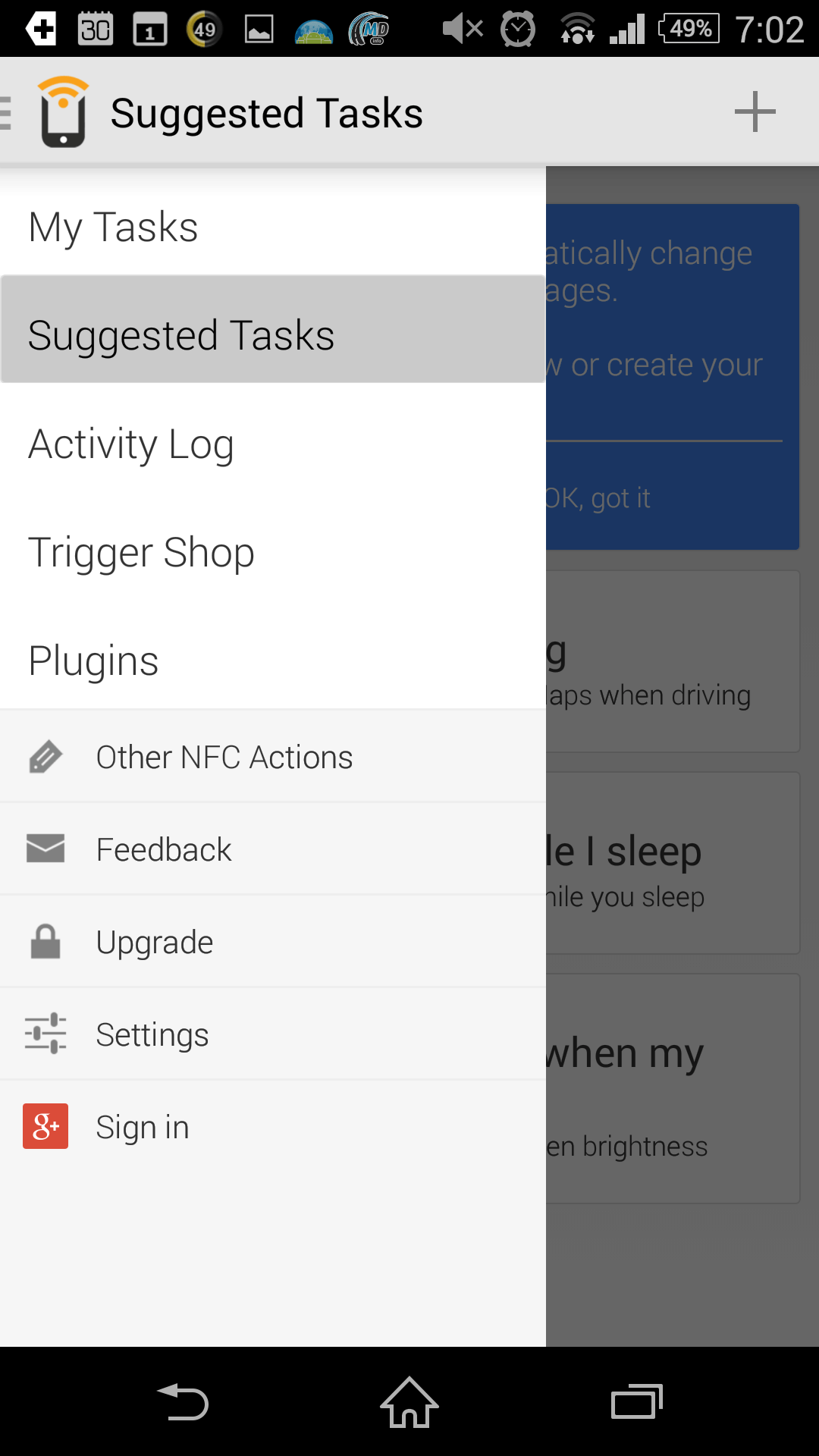Viewport: 819px width, 1456px height.
Task: Open the Activity Log
Action: tap(273, 444)
